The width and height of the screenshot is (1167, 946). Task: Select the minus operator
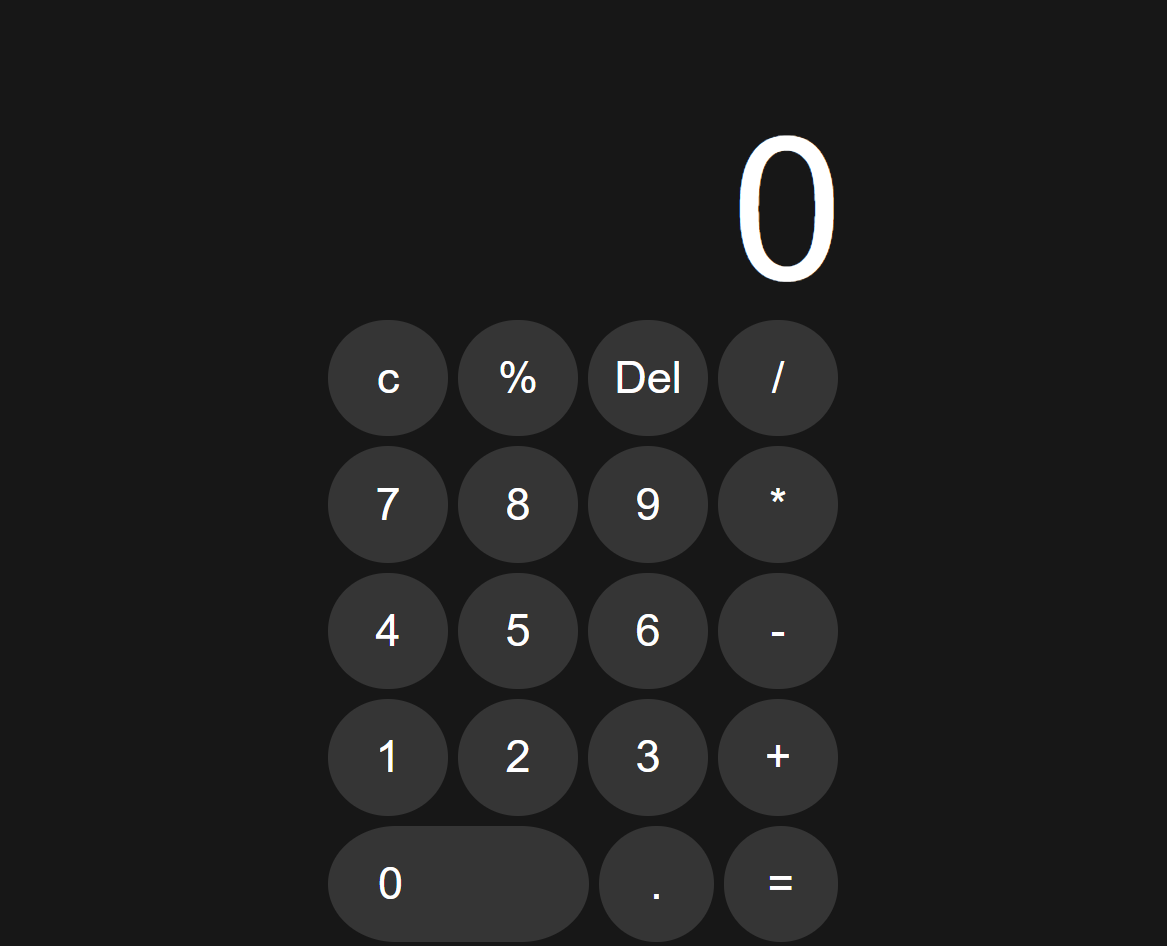(x=778, y=631)
